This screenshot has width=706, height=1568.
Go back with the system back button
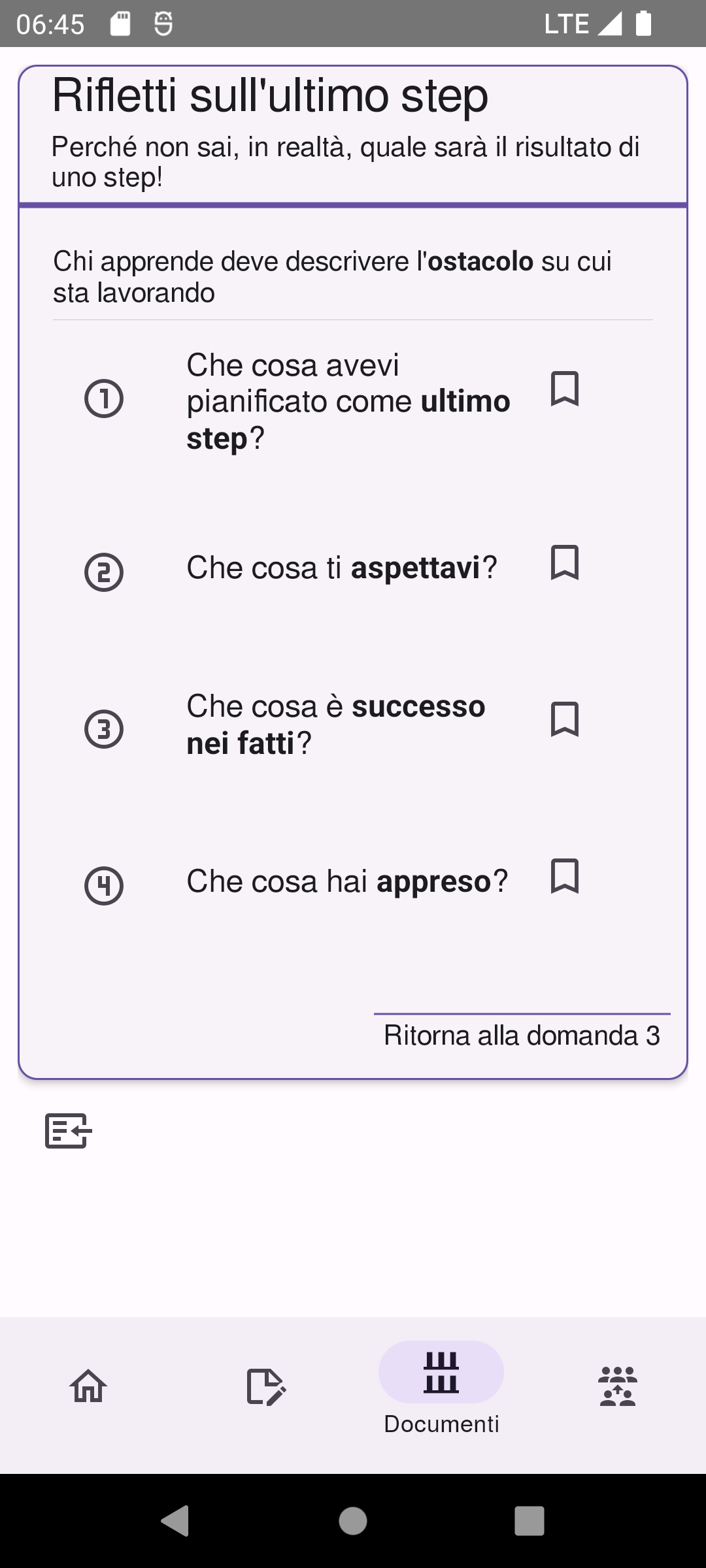coord(175,1521)
